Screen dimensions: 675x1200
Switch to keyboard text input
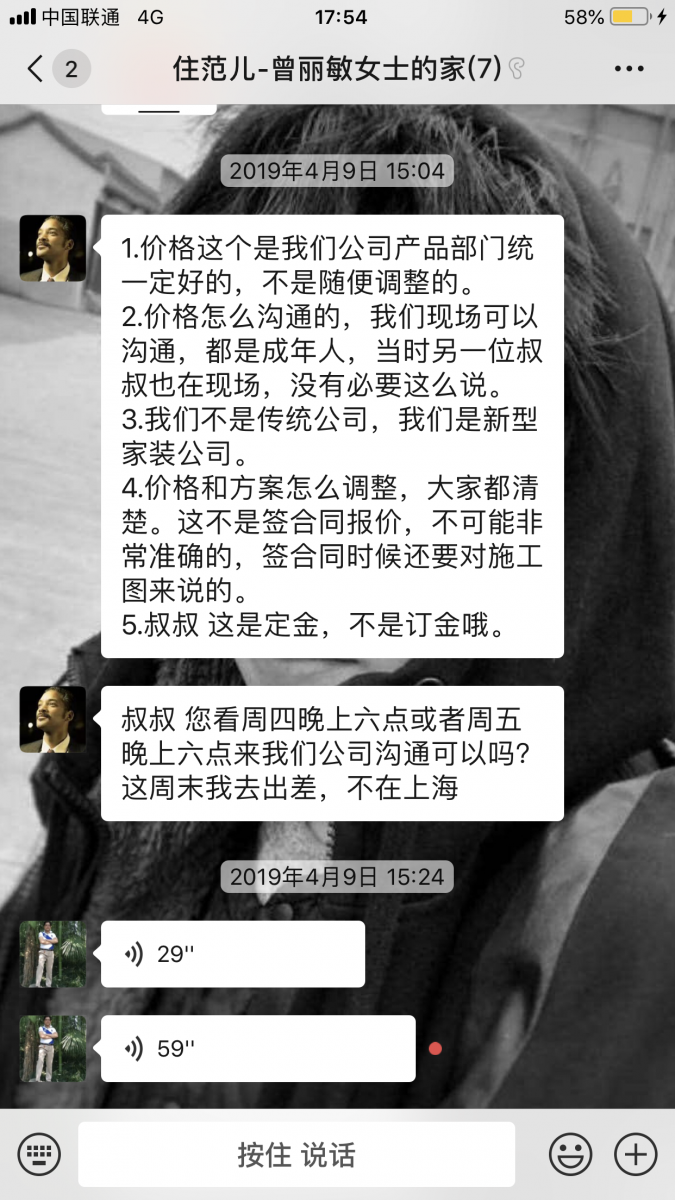40,1154
